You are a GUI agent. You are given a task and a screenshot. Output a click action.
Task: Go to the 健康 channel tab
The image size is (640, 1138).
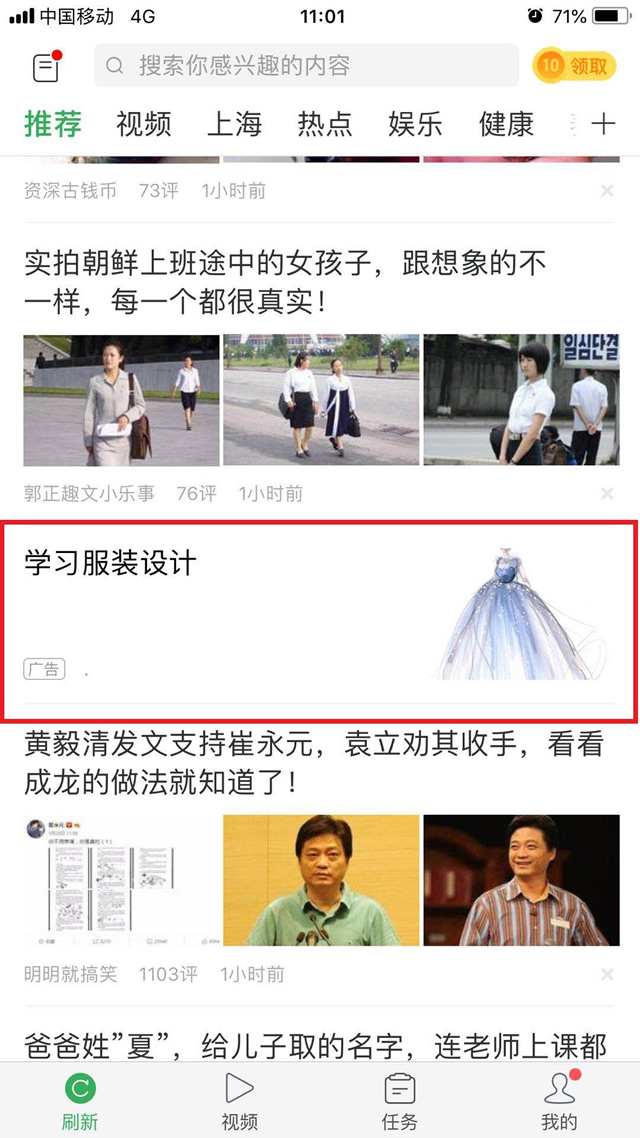coord(506,124)
